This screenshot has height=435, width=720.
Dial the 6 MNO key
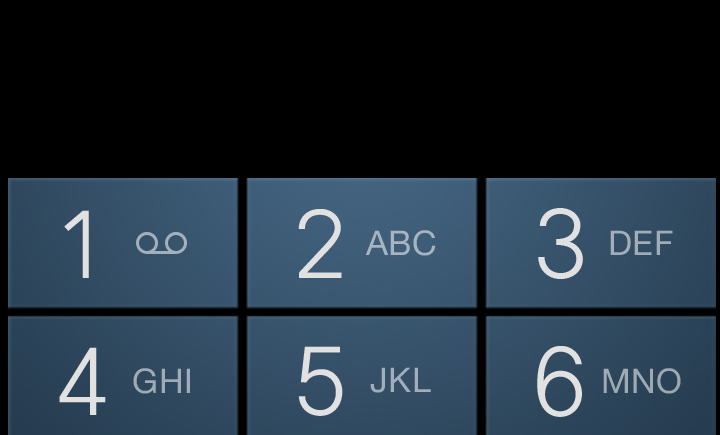tap(602, 377)
